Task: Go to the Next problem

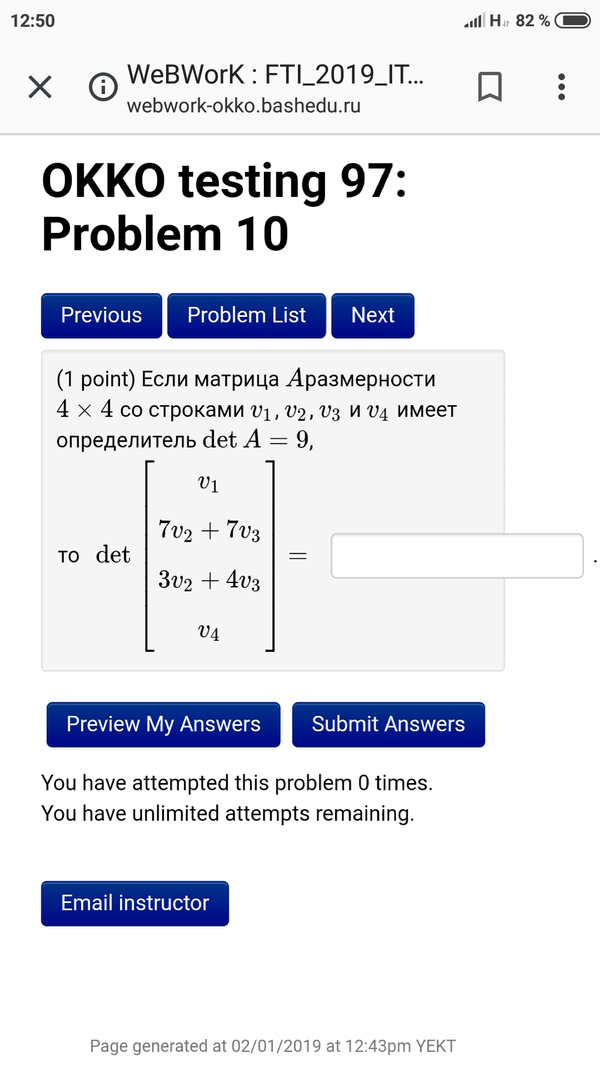Action: (372, 316)
